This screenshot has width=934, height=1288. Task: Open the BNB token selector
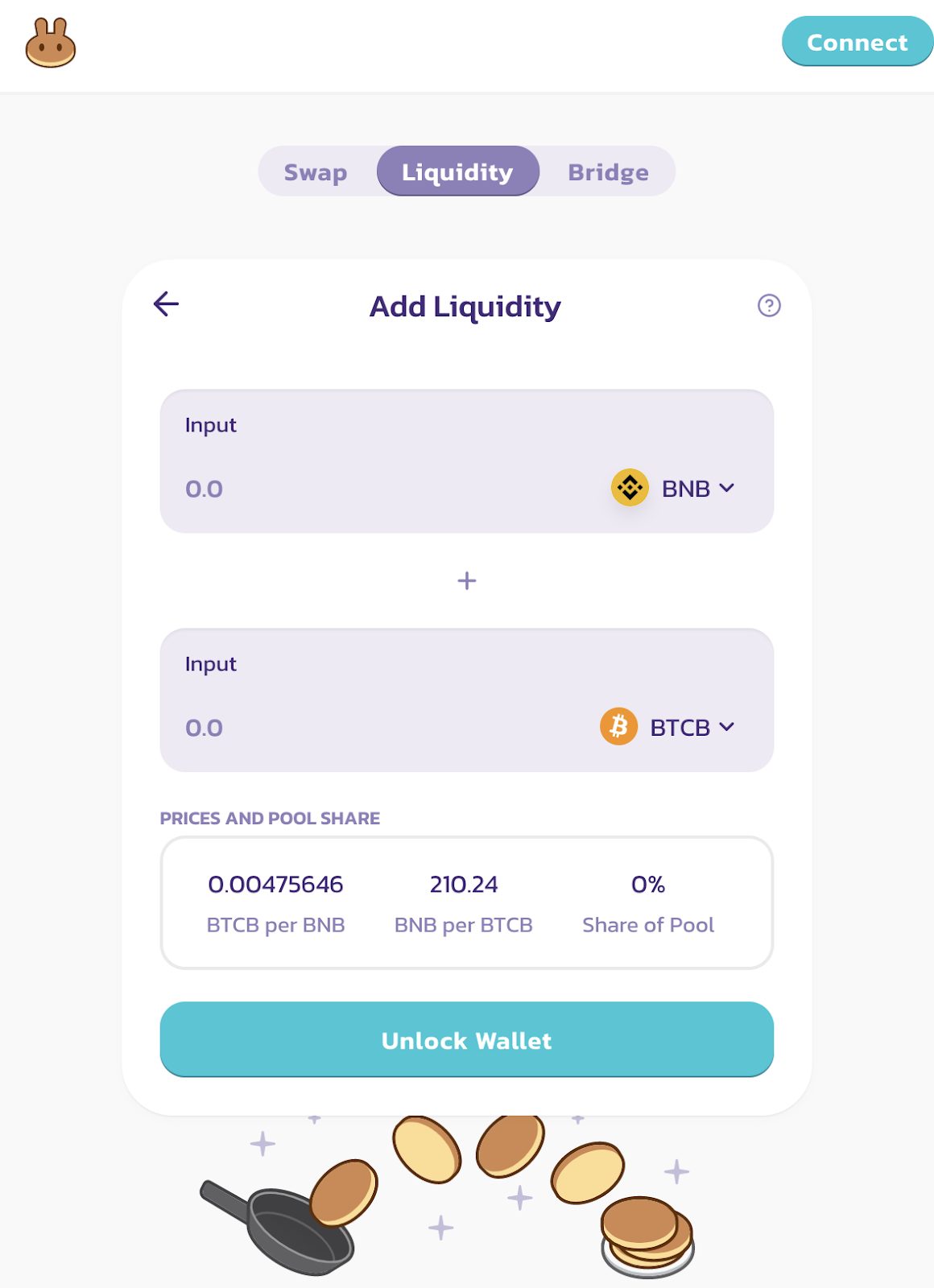(x=675, y=489)
